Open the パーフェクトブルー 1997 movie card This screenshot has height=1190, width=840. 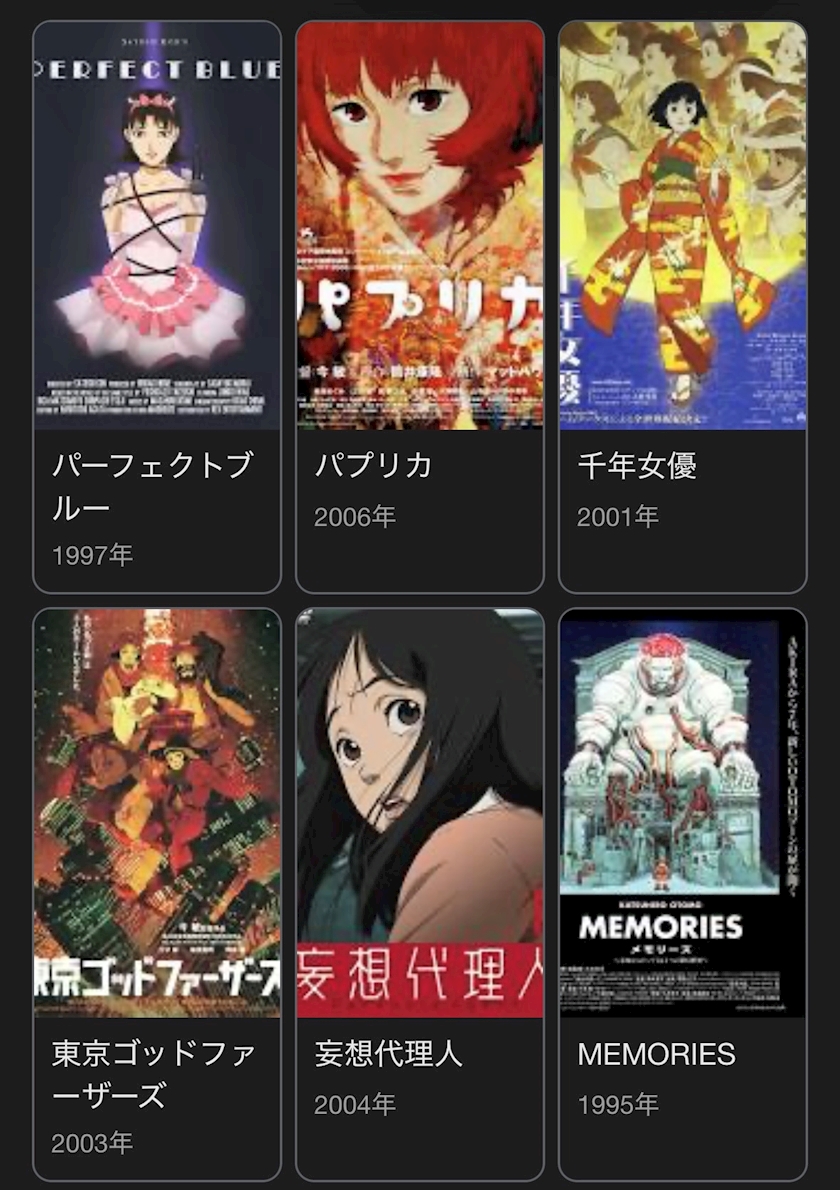point(157,307)
